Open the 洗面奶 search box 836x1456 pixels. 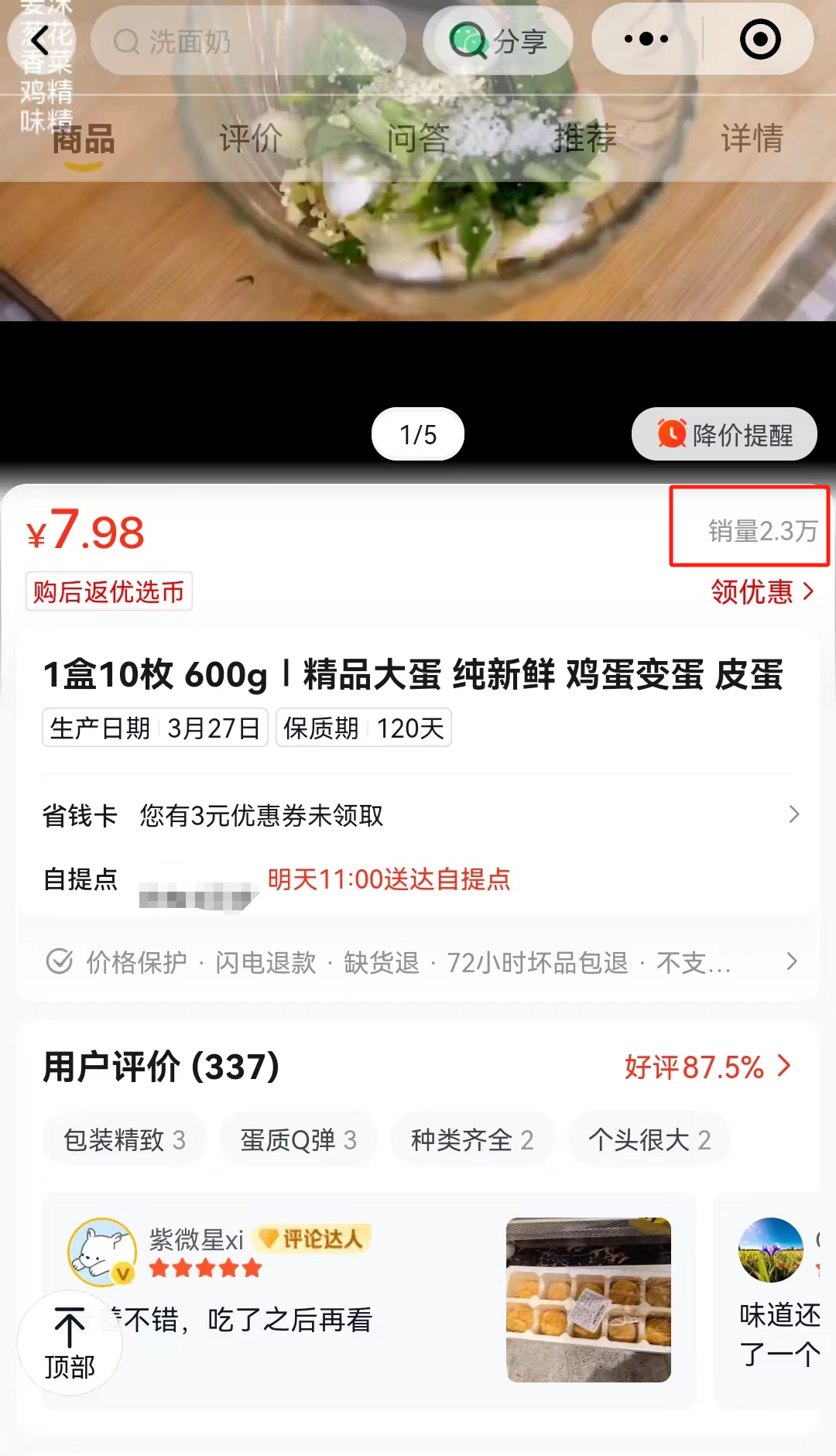point(248,41)
